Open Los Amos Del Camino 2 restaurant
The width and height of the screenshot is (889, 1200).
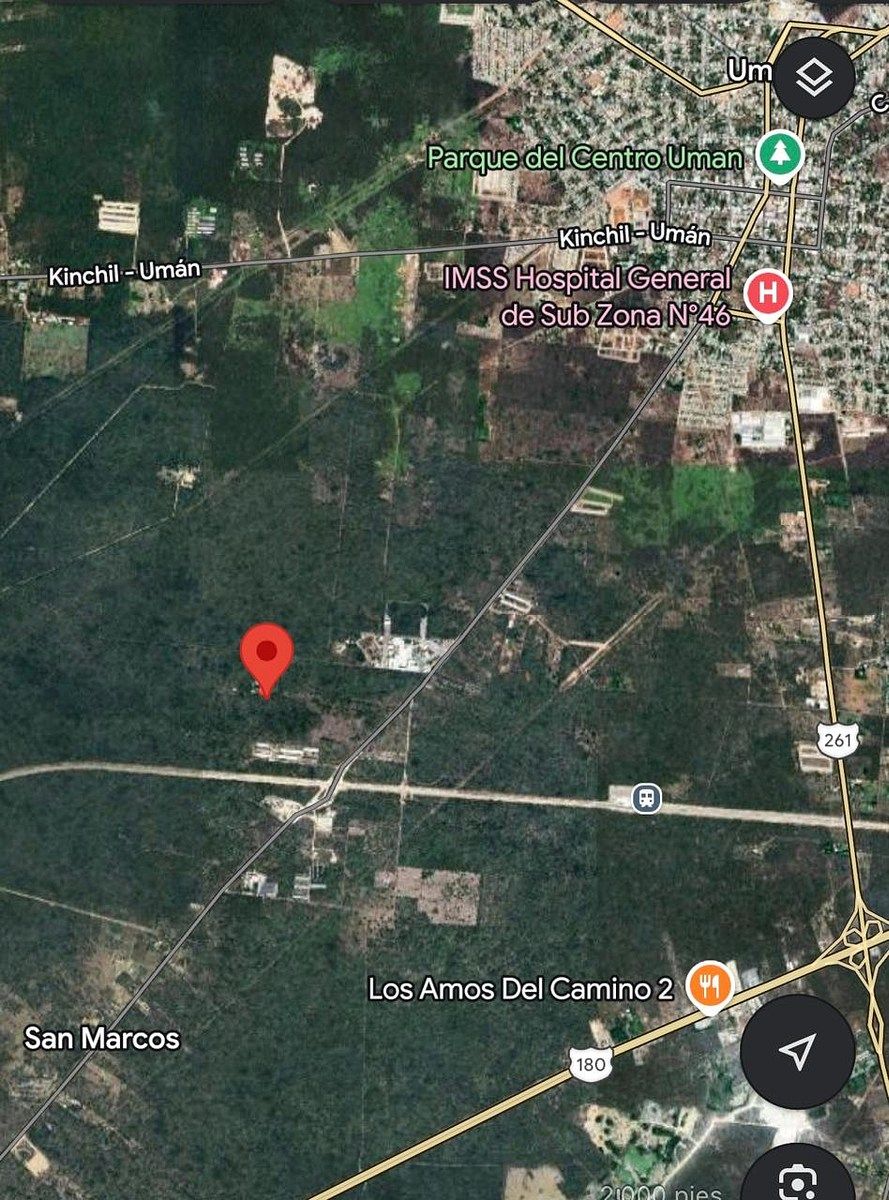pyautogui.click(x=709, y=987)
